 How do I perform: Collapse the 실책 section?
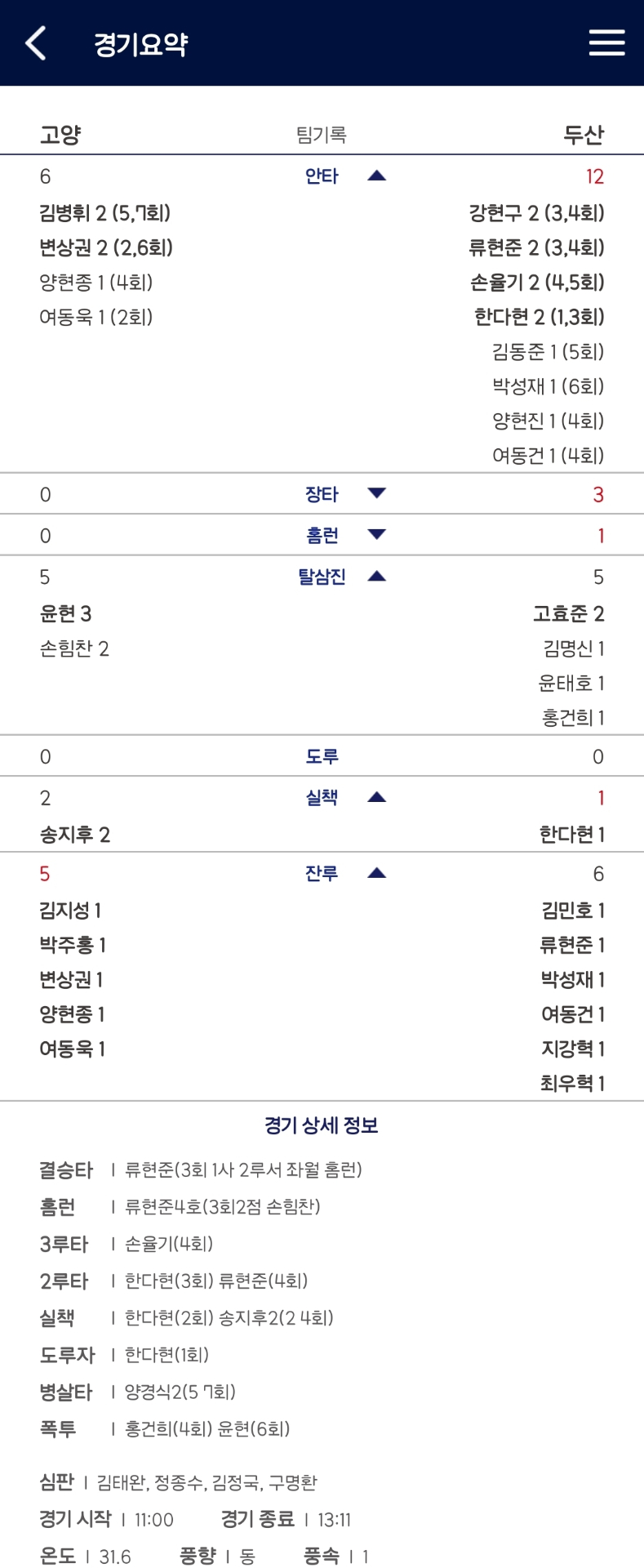pyautogui.click(x=376, y=798)
